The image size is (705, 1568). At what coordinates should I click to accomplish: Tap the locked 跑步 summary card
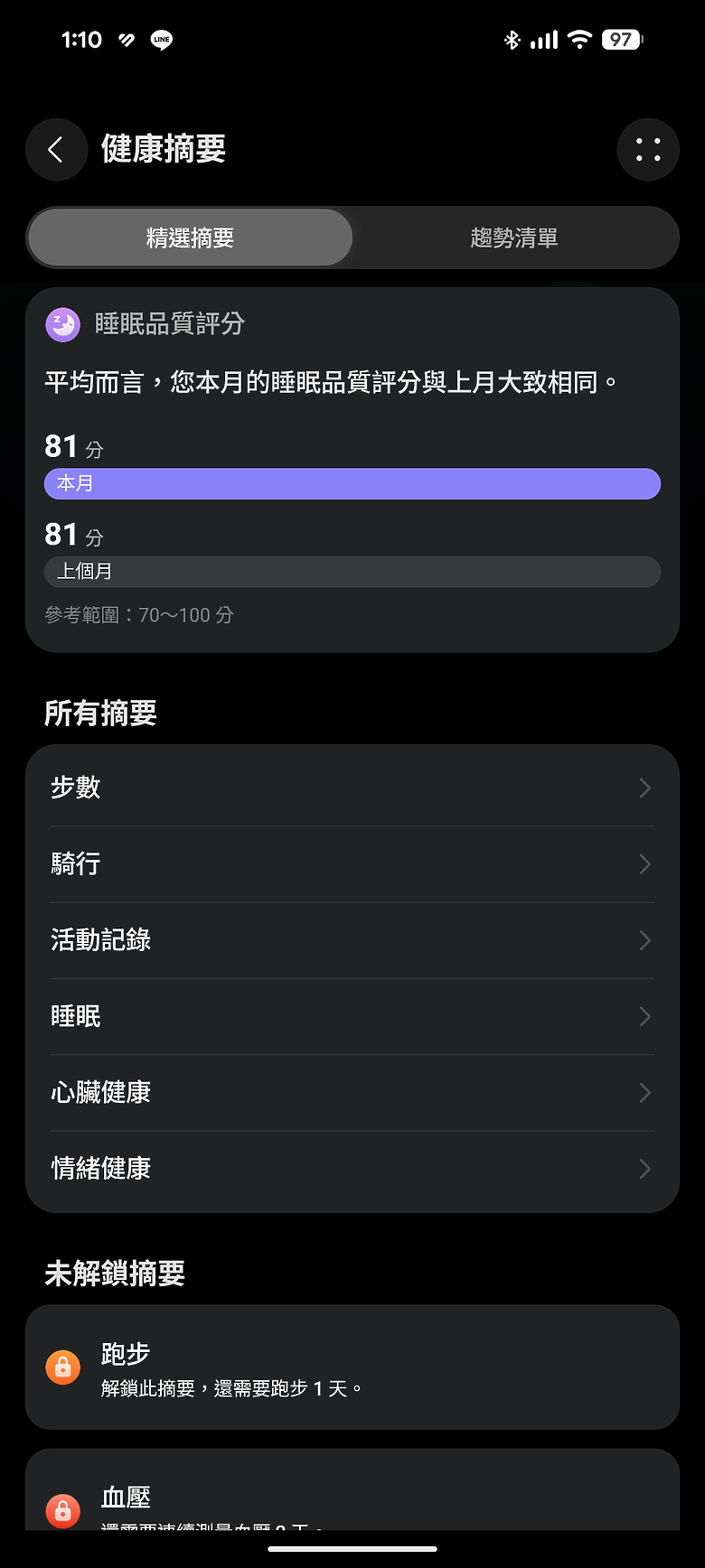tap(352, 1367)
